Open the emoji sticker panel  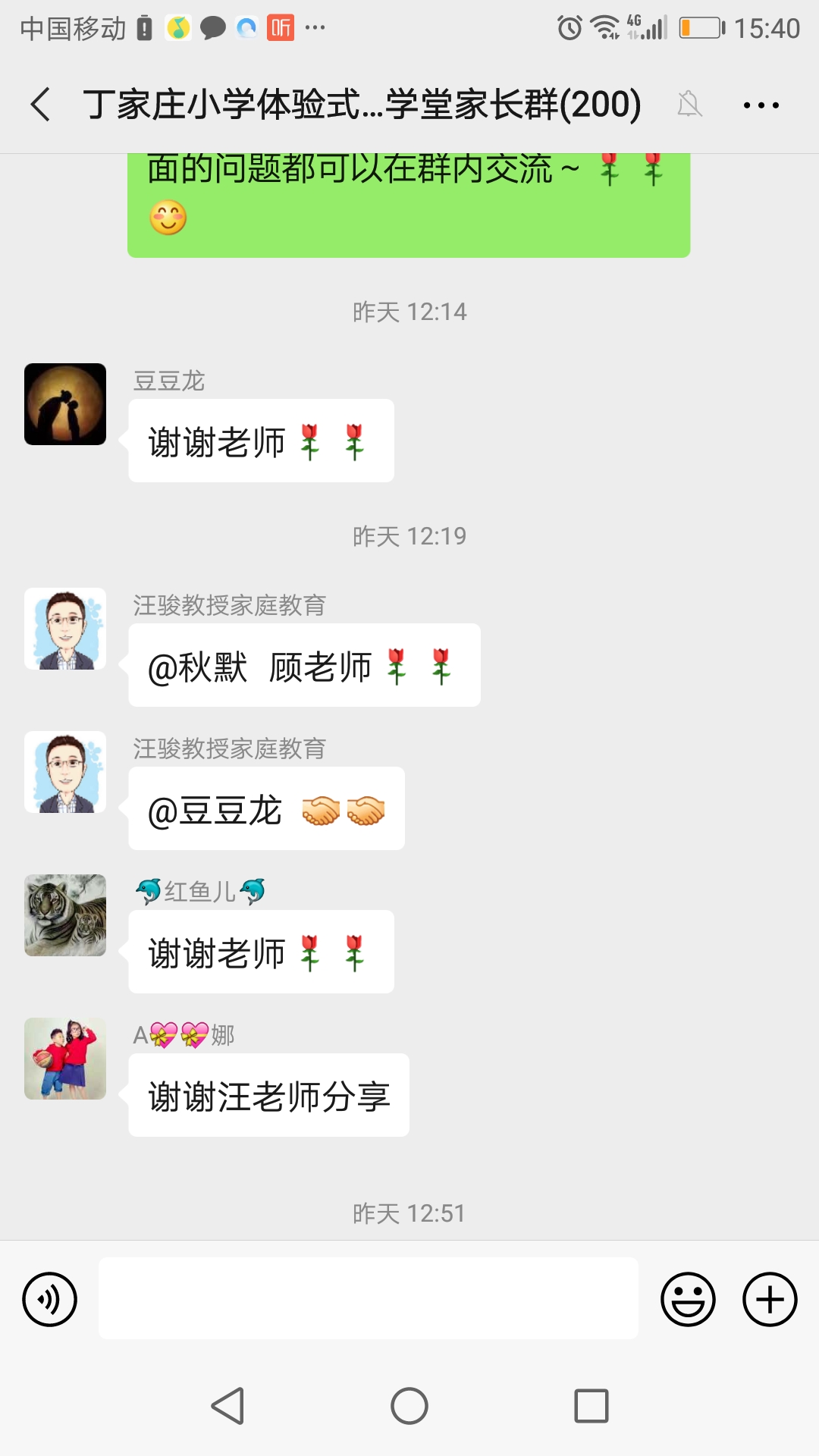click(x=688, y=1299)
